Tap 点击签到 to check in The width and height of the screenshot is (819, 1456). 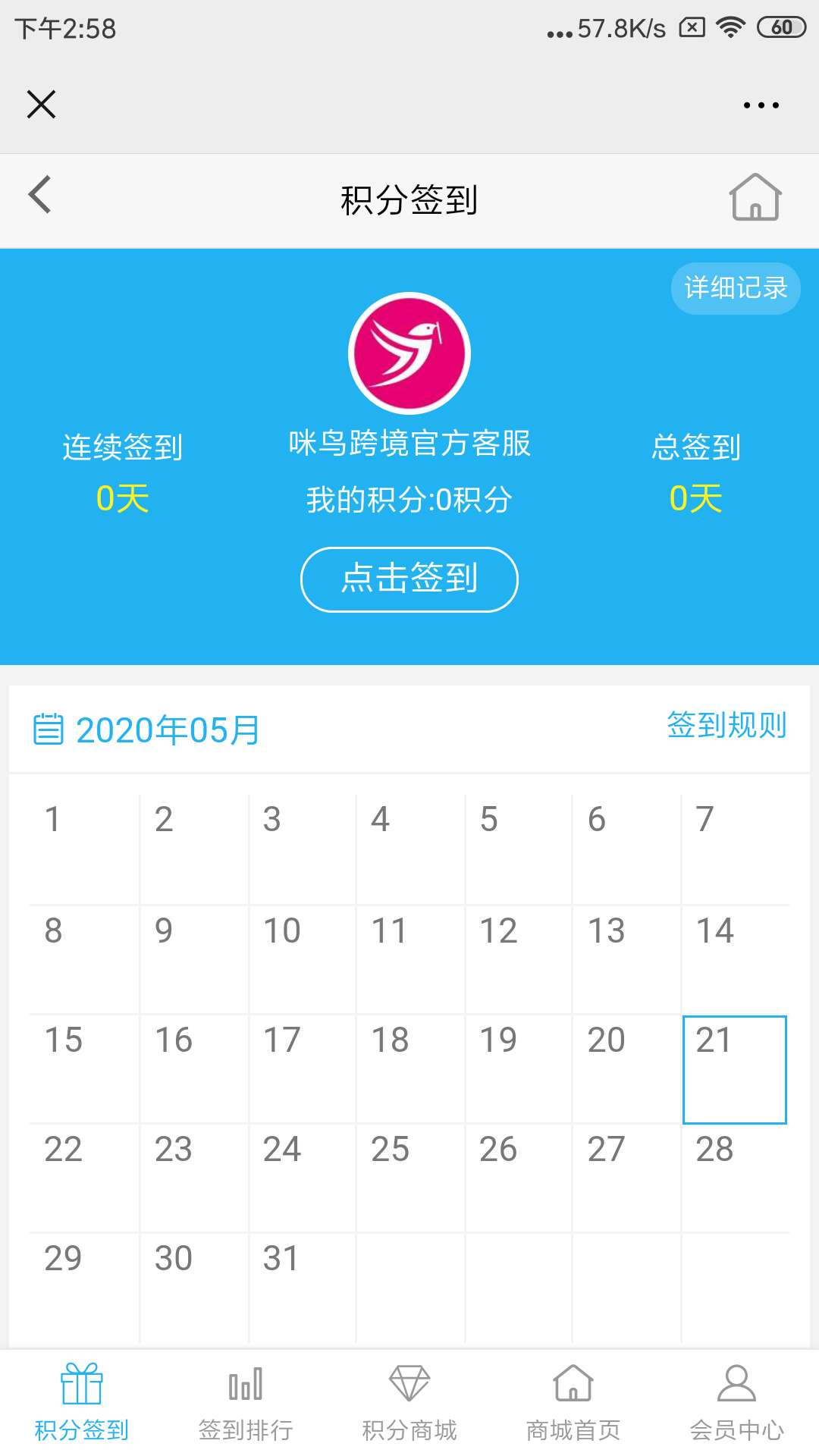point(409,579)
